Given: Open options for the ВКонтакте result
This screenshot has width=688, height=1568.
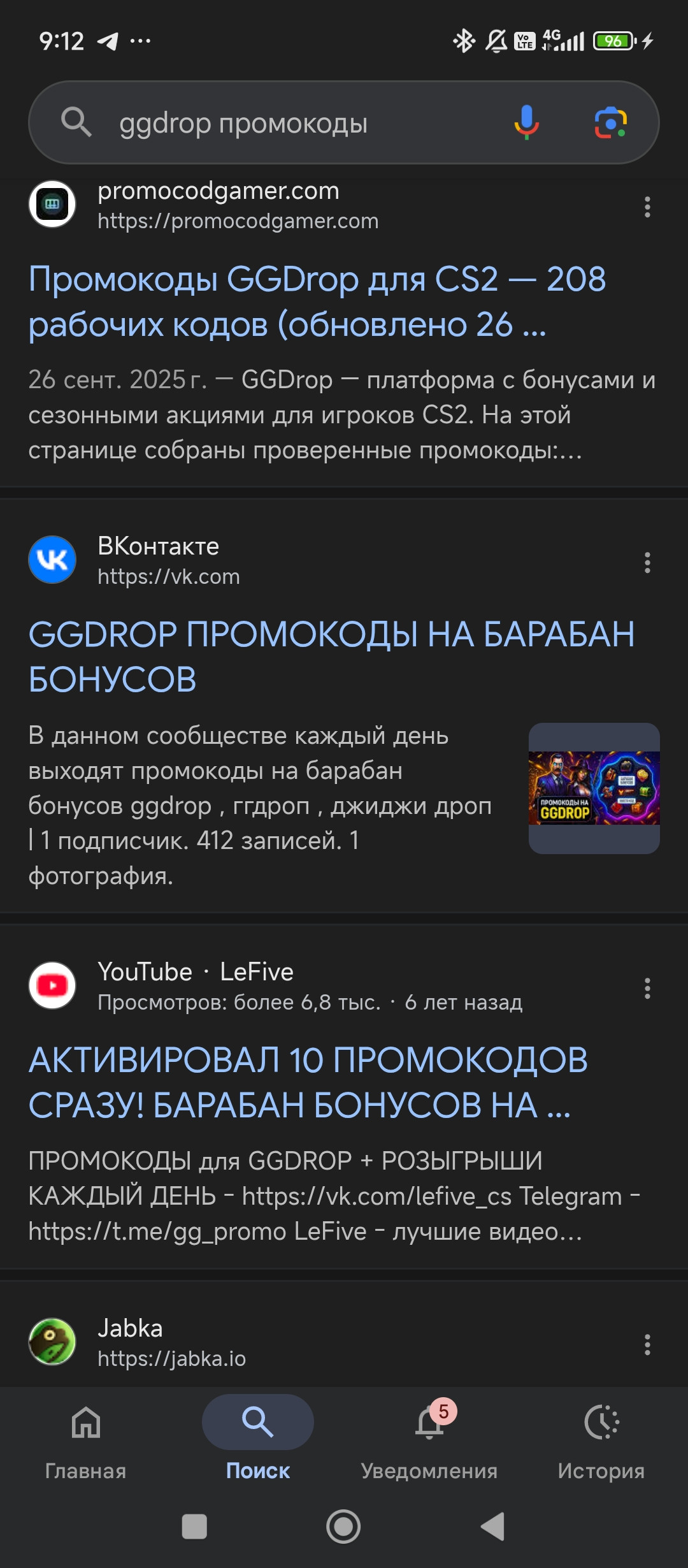Looking at the screenshot, I should pyautogui.click(x=647, y=562).
